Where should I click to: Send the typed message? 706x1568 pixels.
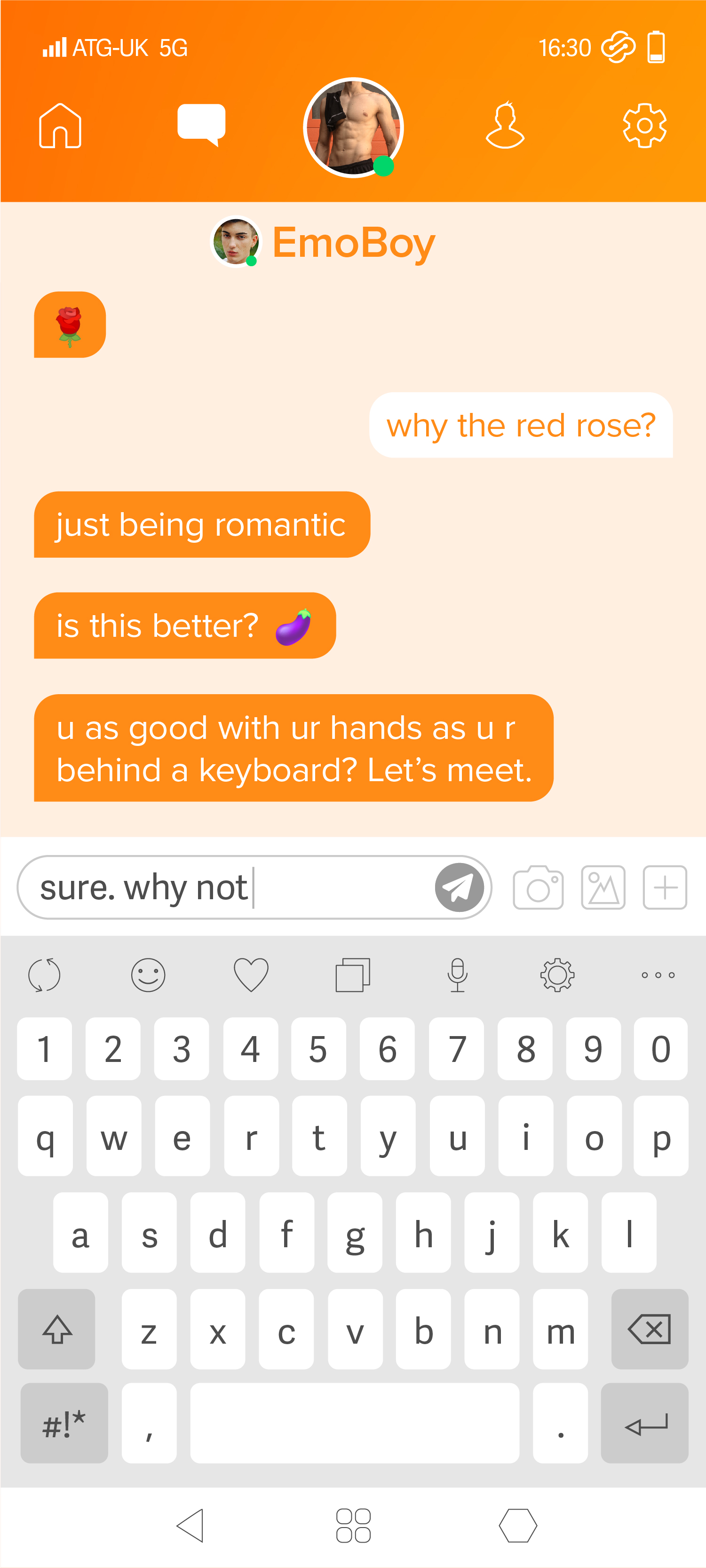point(459,887)
